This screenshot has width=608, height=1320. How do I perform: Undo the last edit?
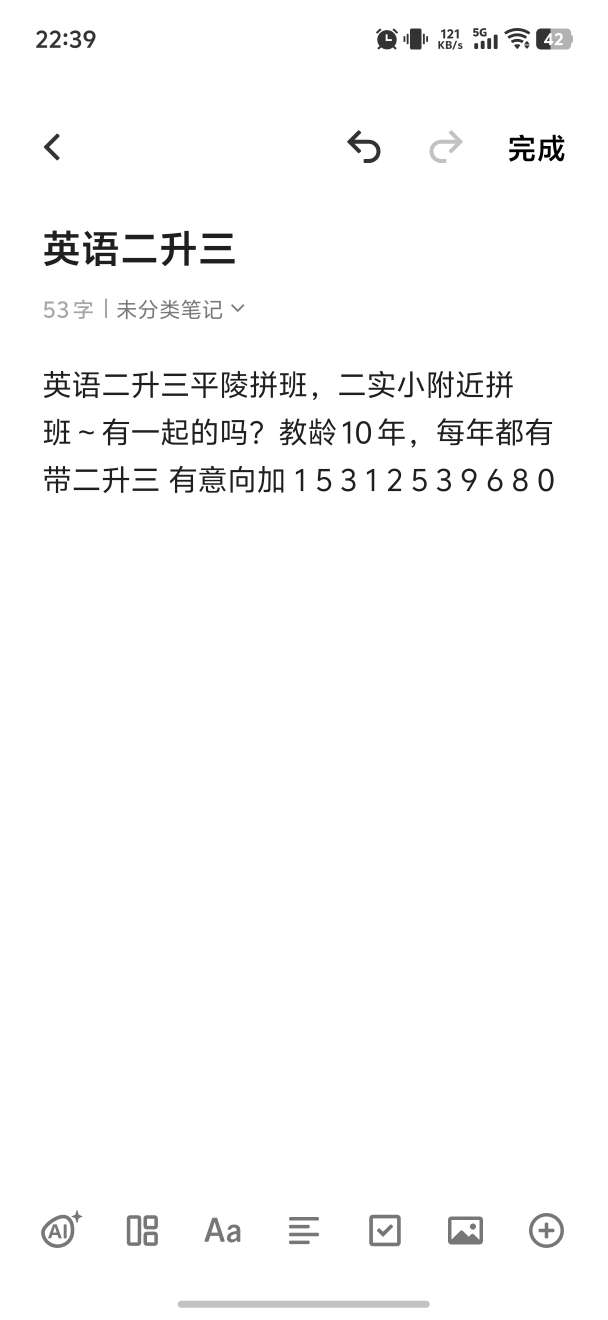pos(364,148)
